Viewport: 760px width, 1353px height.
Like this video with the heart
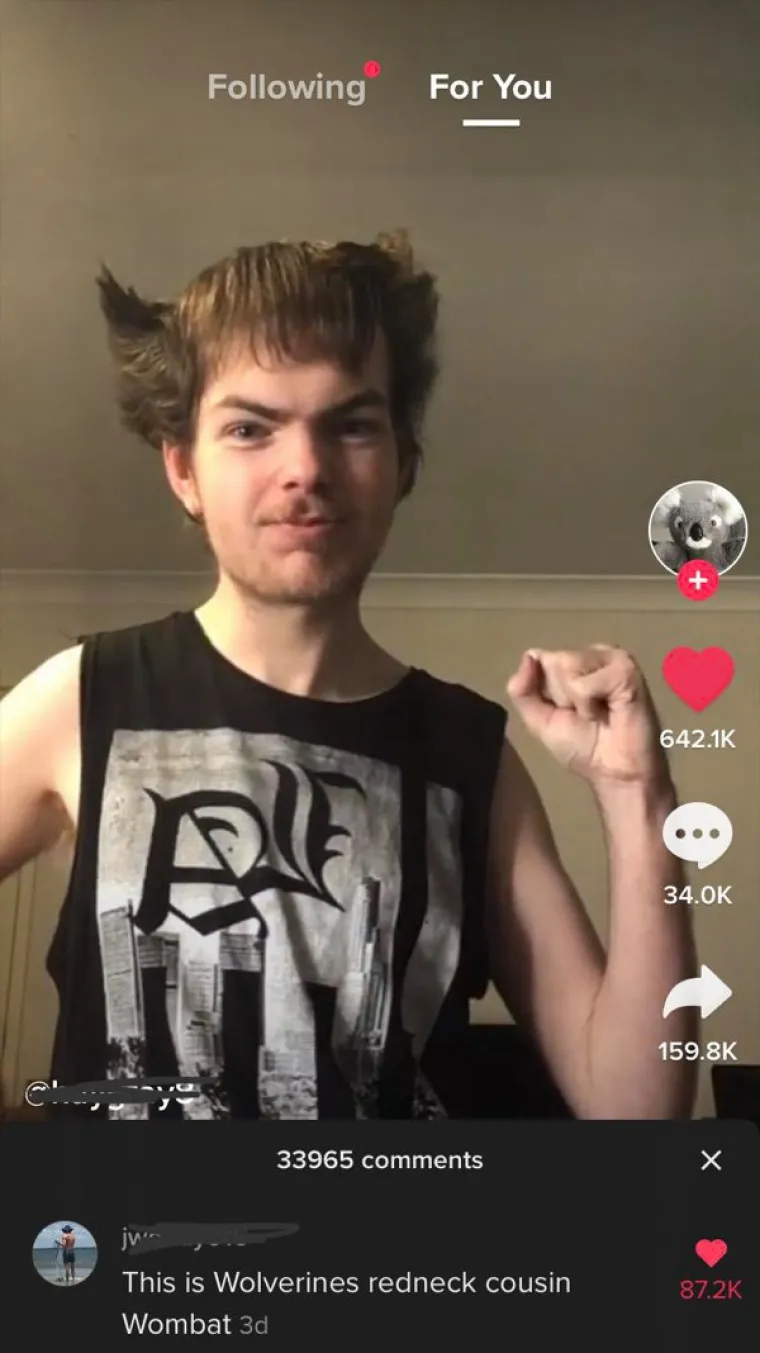tap(698, 680)
